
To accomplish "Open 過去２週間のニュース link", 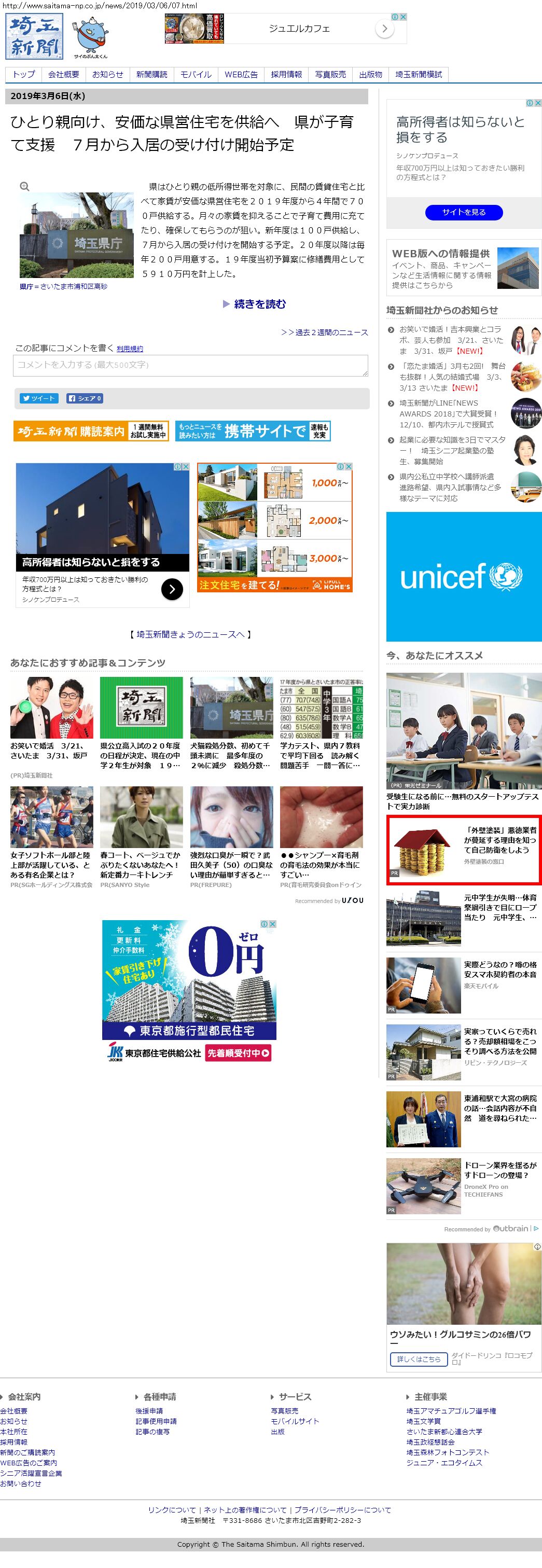I will [x=324, y=332].
